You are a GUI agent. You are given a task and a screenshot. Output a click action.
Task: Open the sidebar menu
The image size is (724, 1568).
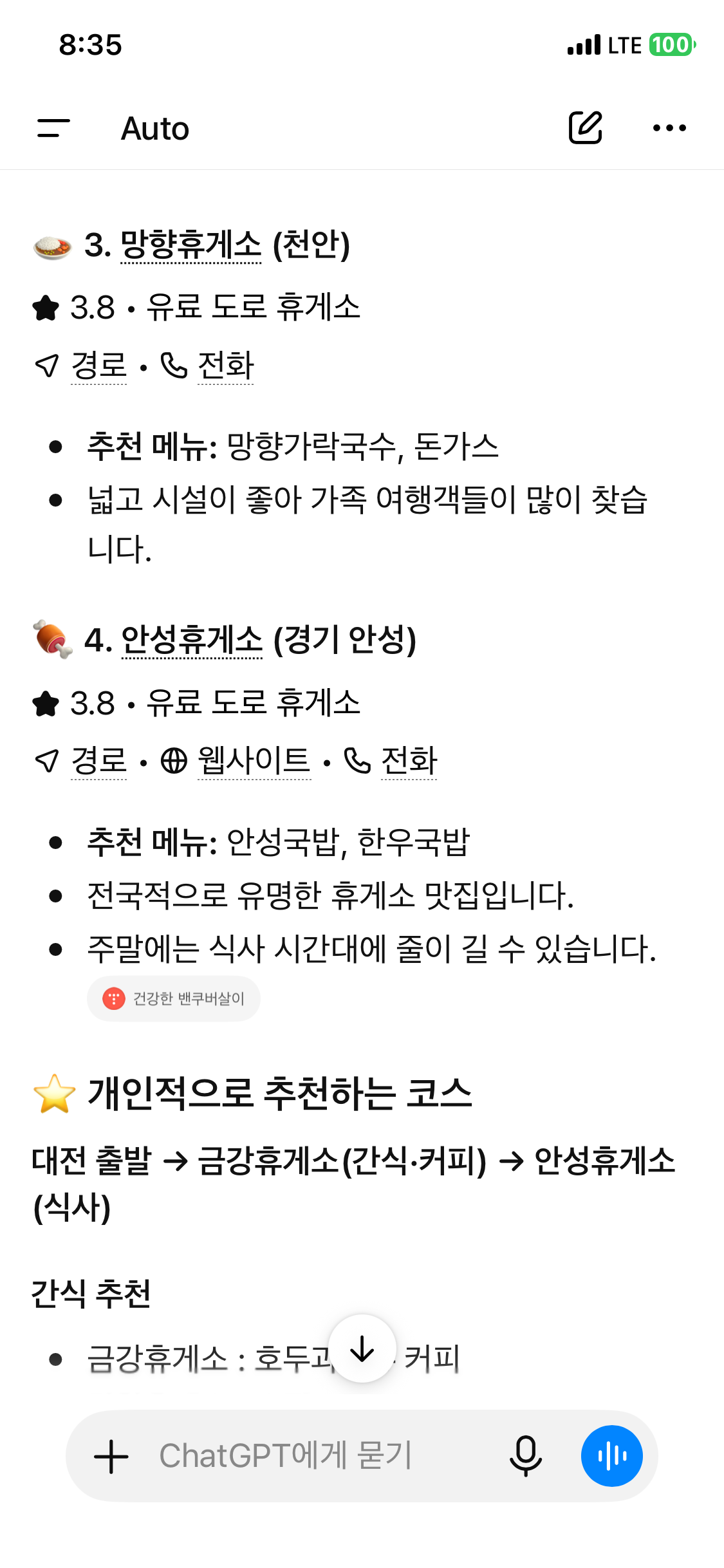tap(53, 128)
